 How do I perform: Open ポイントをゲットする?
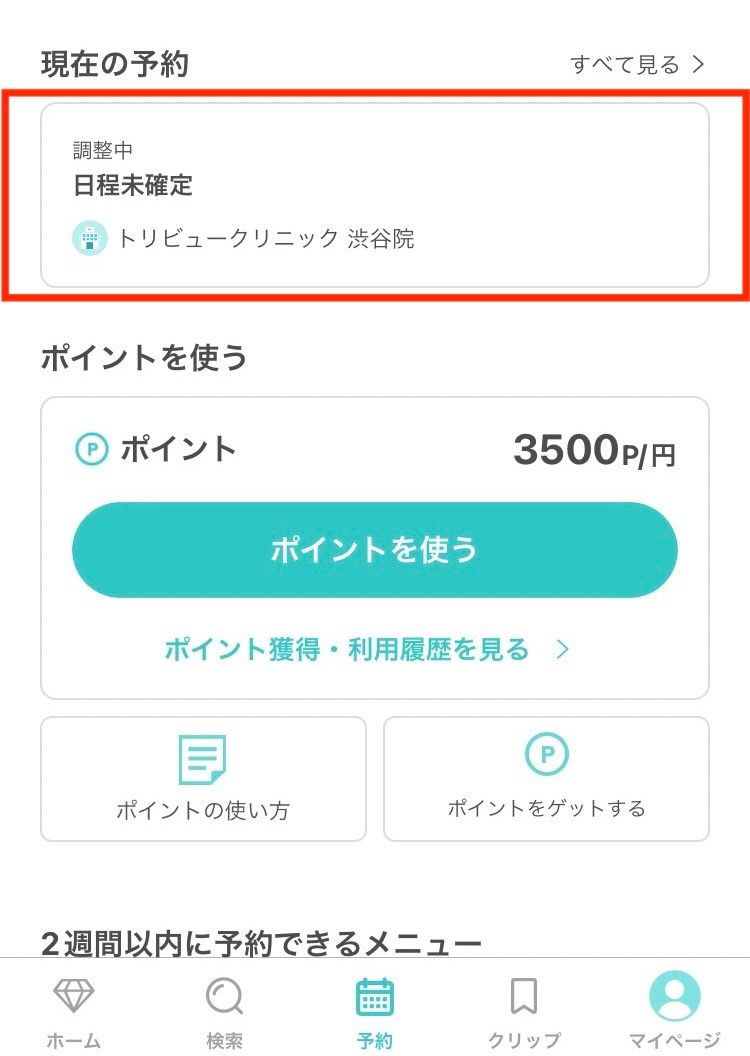(x=546, y=779)
